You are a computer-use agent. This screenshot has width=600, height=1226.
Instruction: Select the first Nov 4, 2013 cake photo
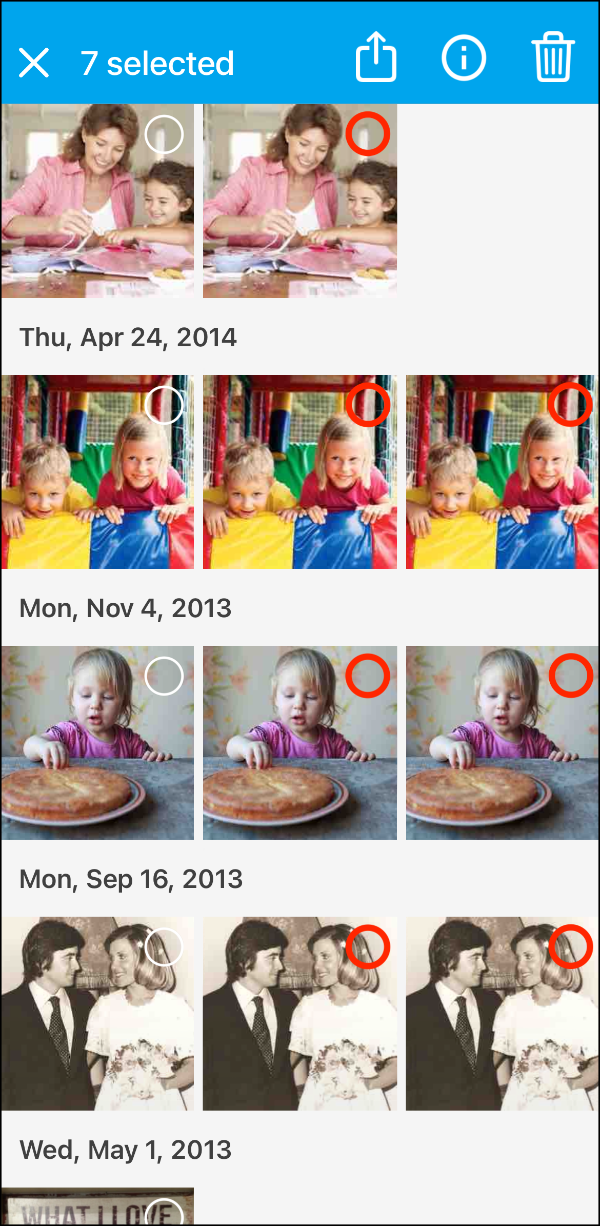pyautogui.click(x=164, y=676)
